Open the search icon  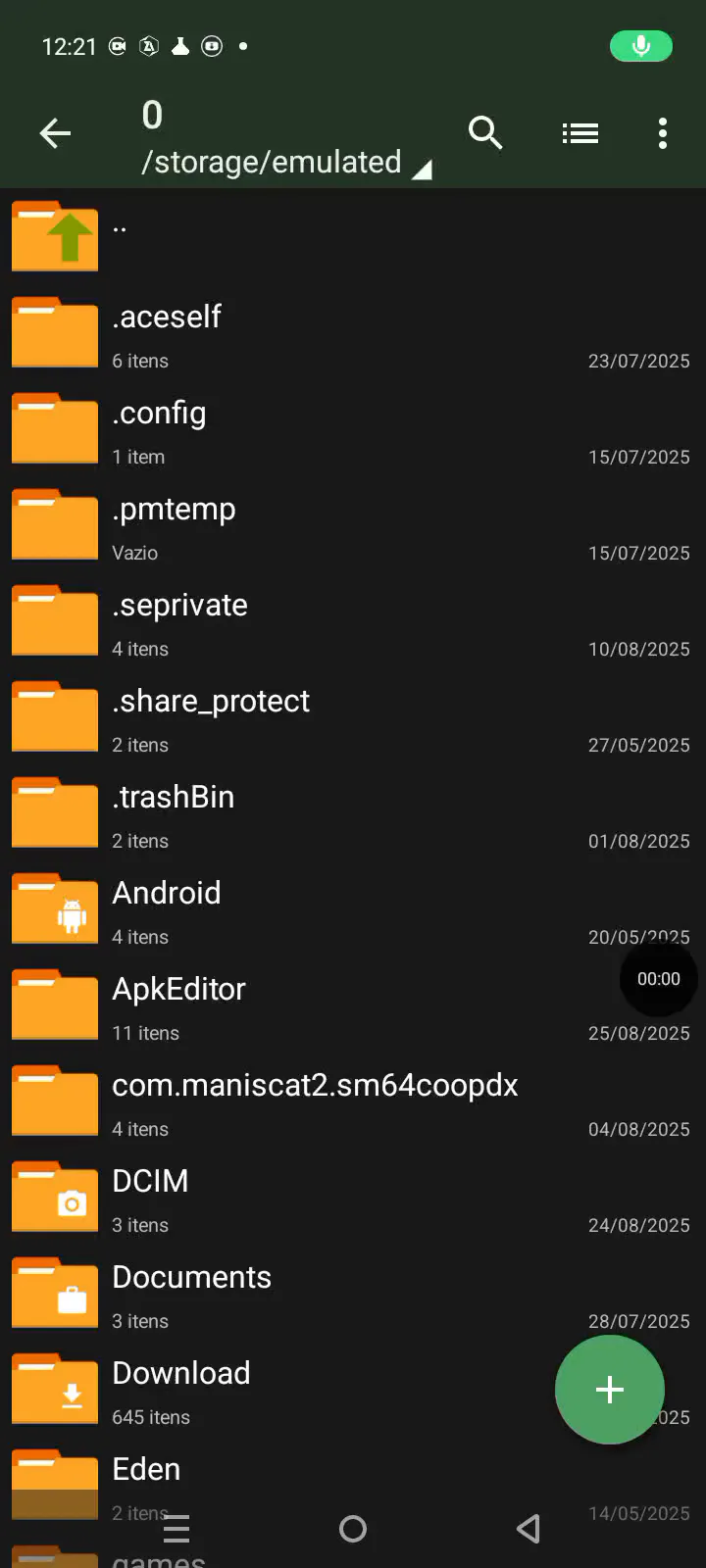pyautogui.click(x=485, y=132)
